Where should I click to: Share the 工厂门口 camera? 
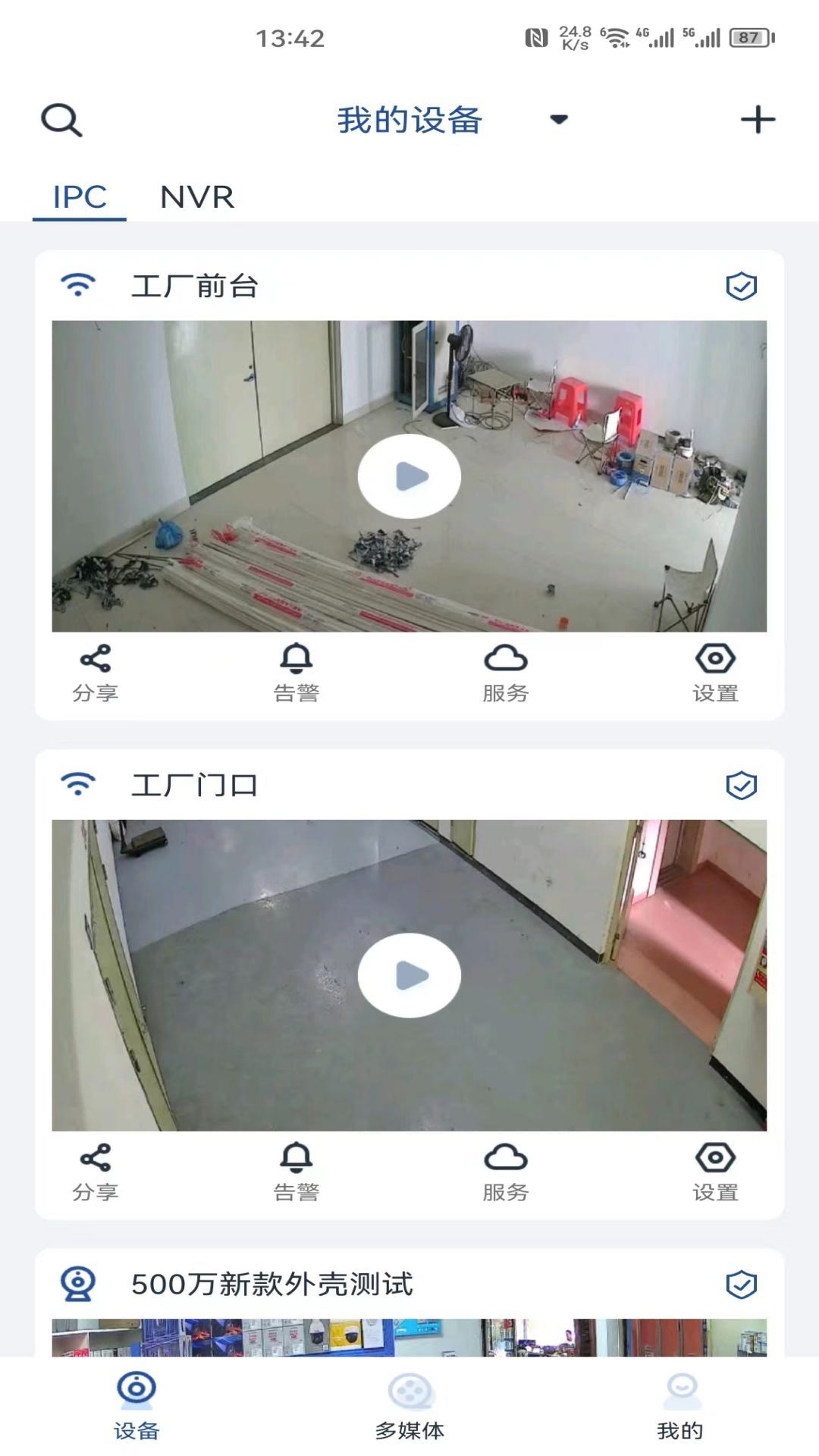pyautogui.click(x=96, y=1172)
